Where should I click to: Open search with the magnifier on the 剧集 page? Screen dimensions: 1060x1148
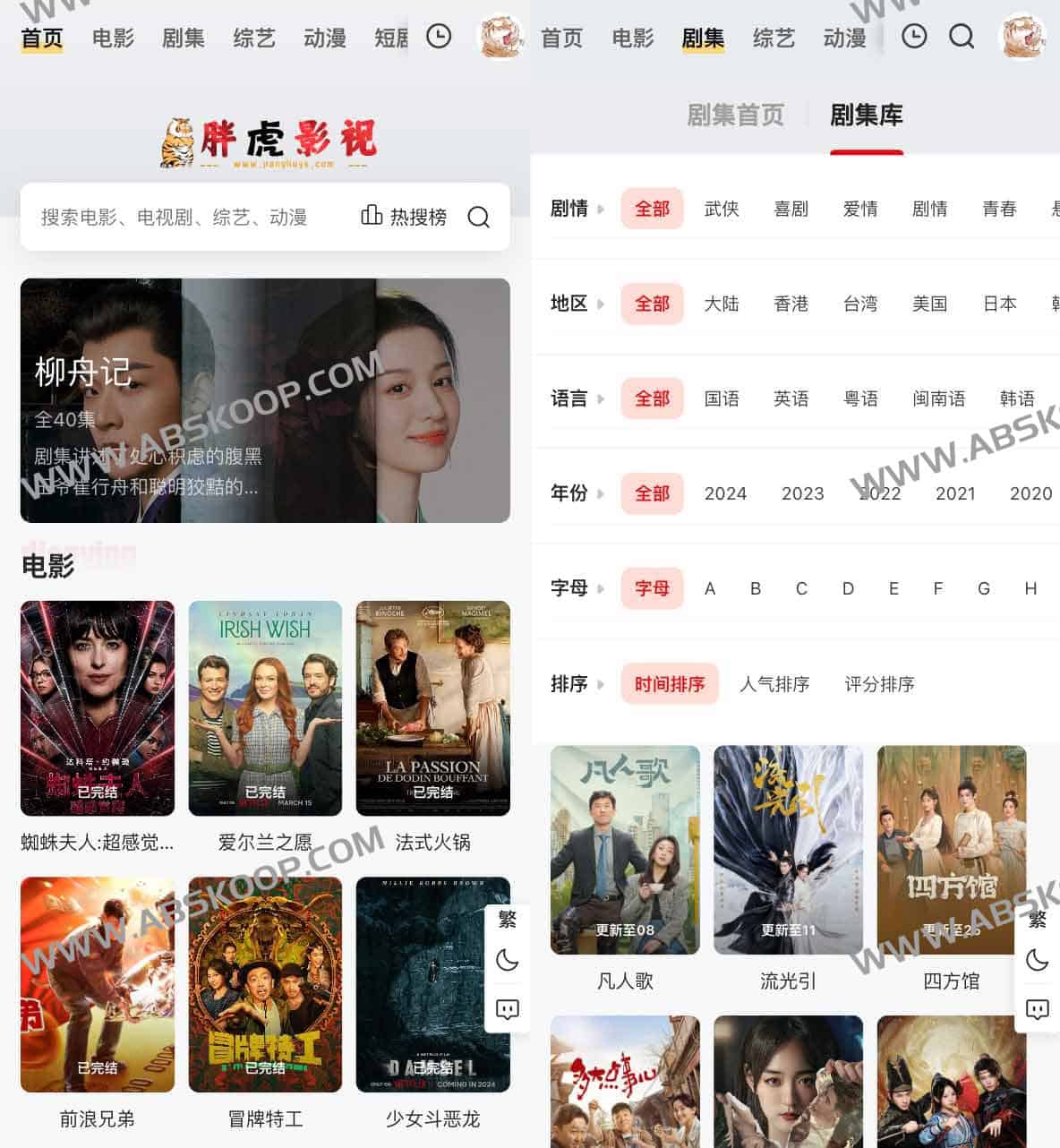(x=962, y=37)
